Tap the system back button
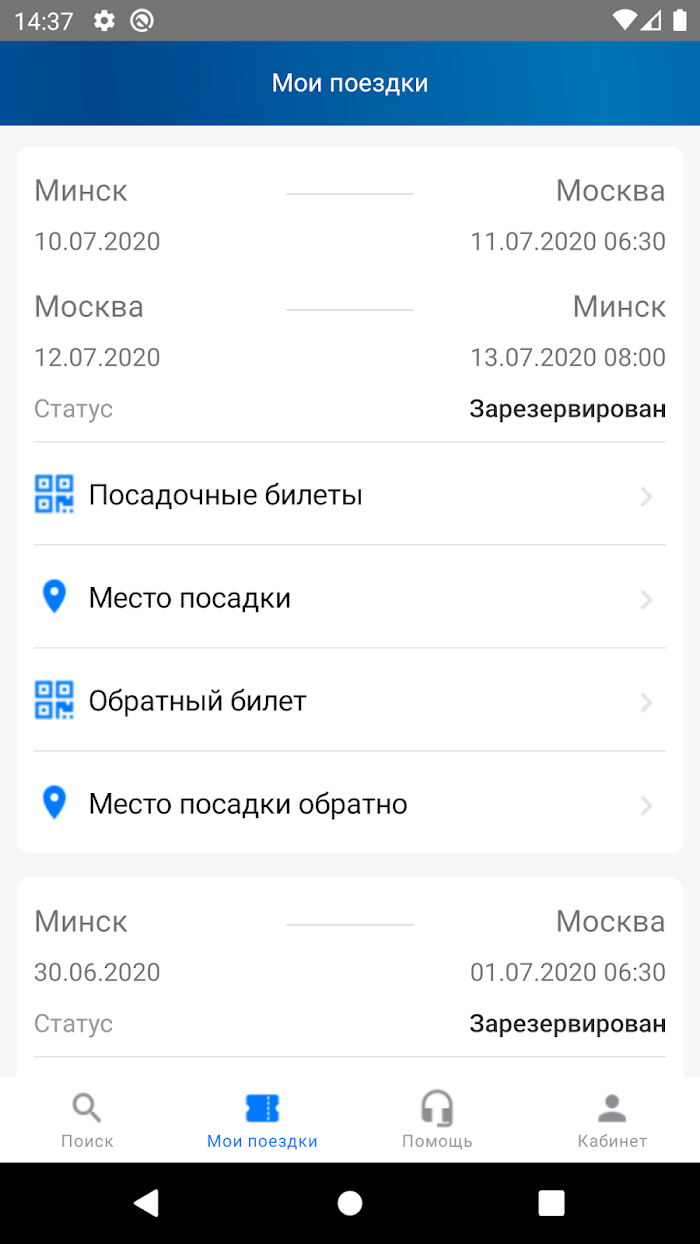The image size is (700, 1244). tap(147, 1203)
